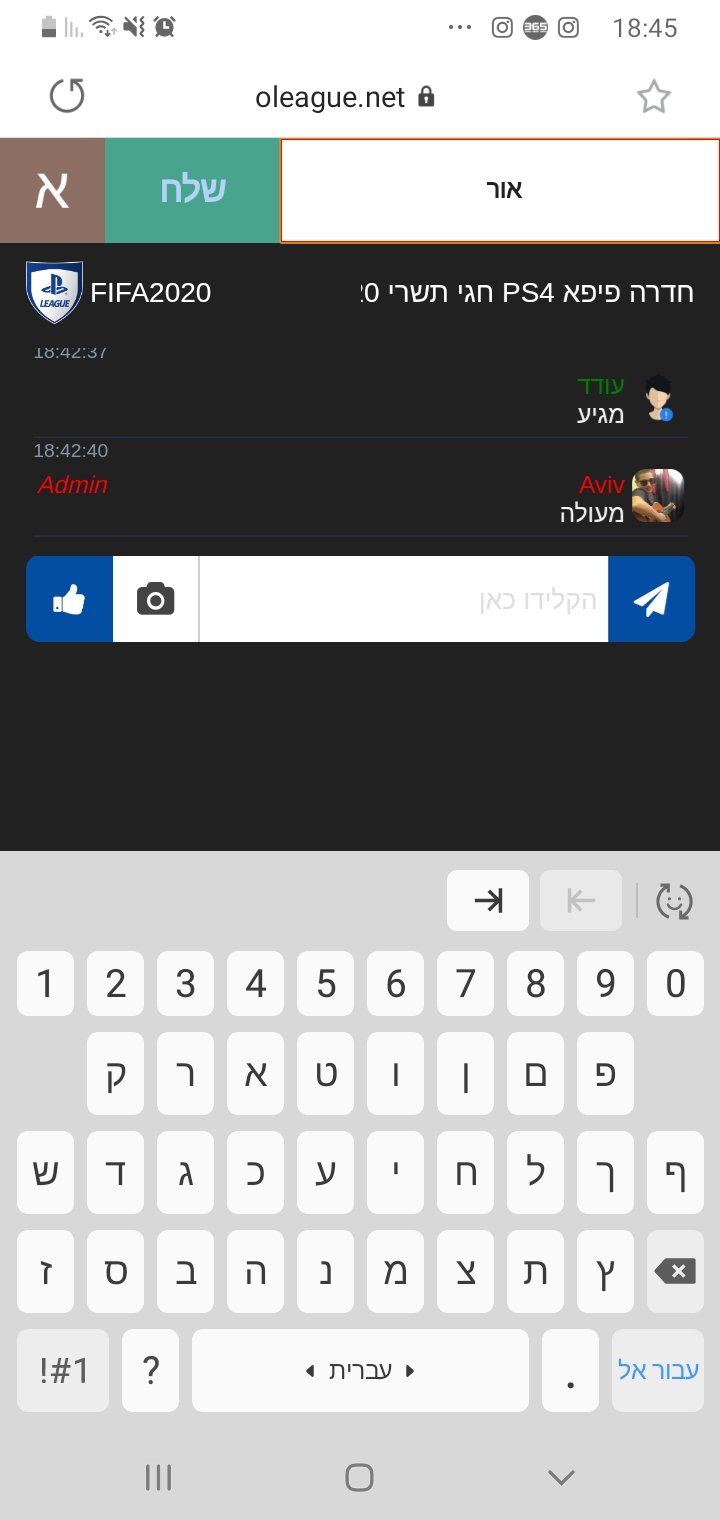Jump to the next field with the keyboard's right arrow

(488, 901)
